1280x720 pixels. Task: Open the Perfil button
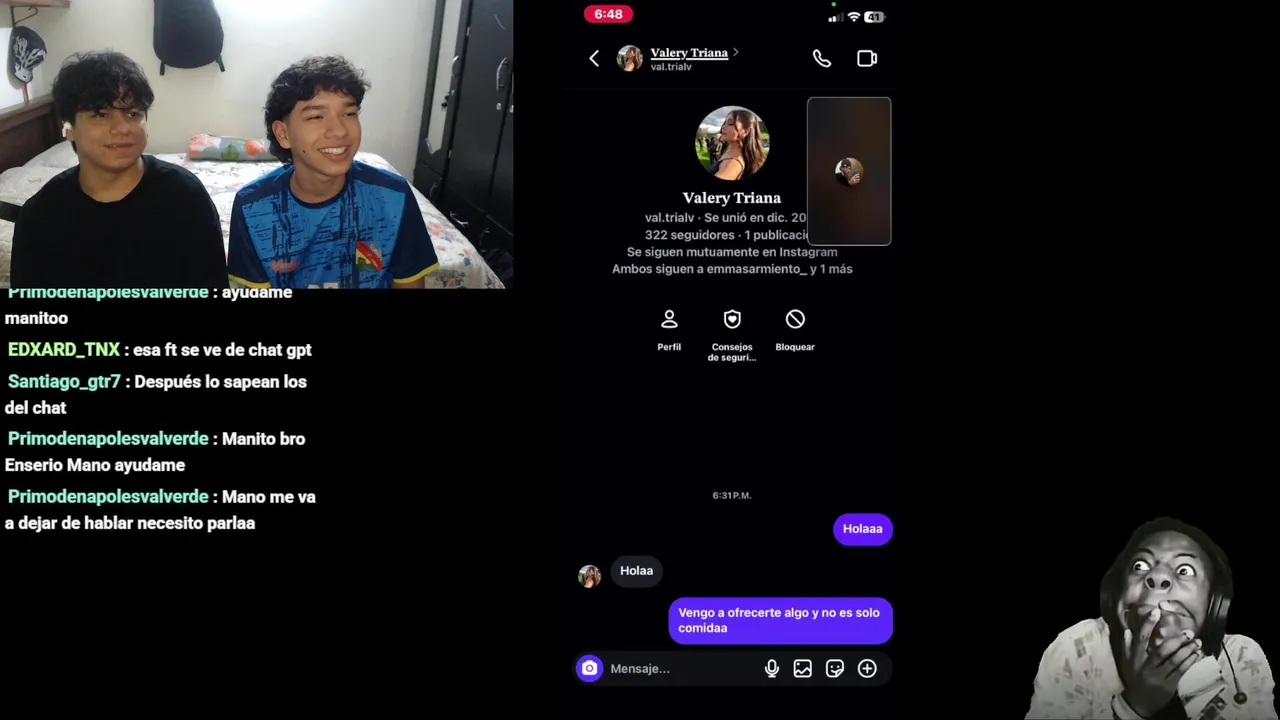pyautogui.click(x=669, y=329)
